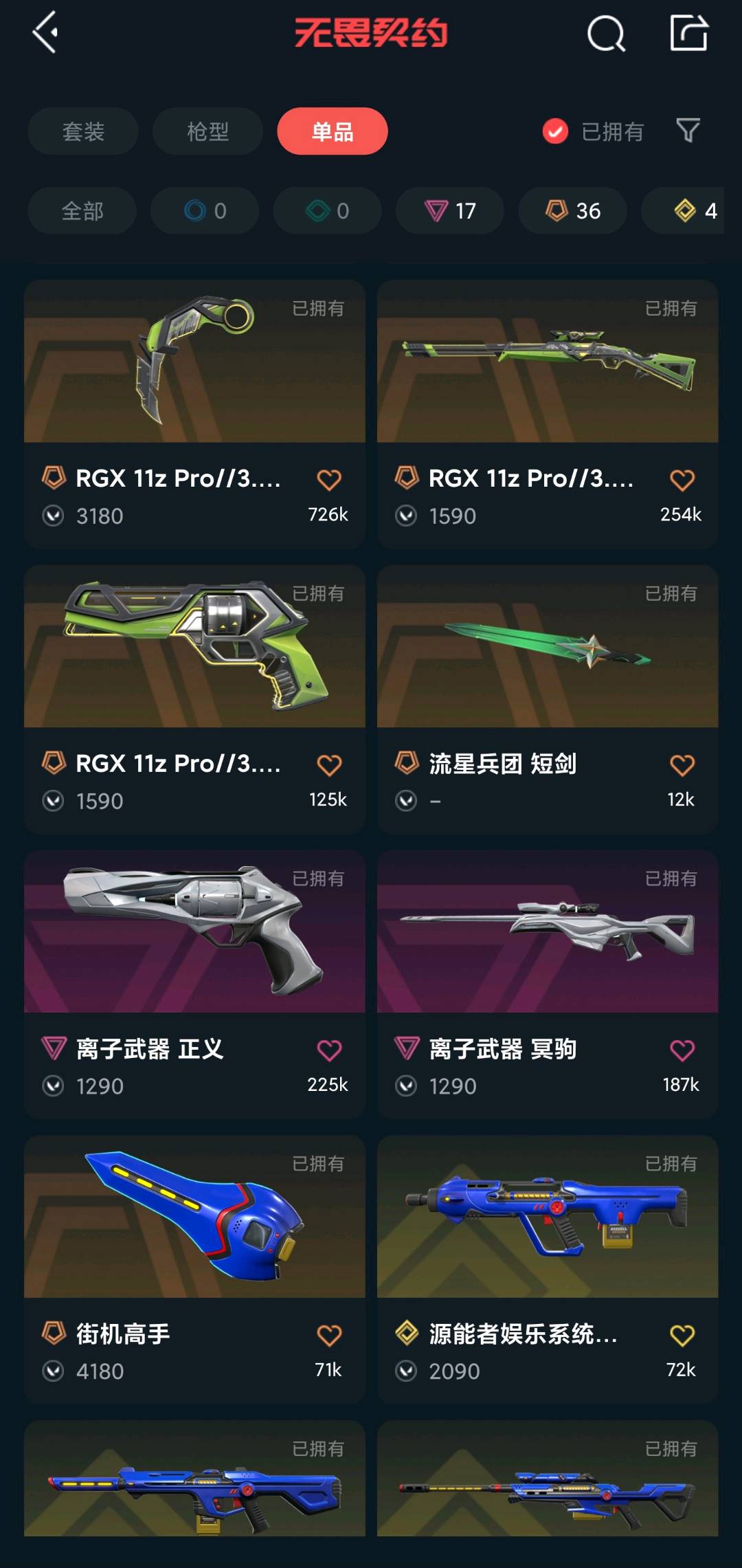Switch to the 套装 tab
The height and width of the screenshot is (1568, 742).
pyautogui.click(x=83, y=131)
